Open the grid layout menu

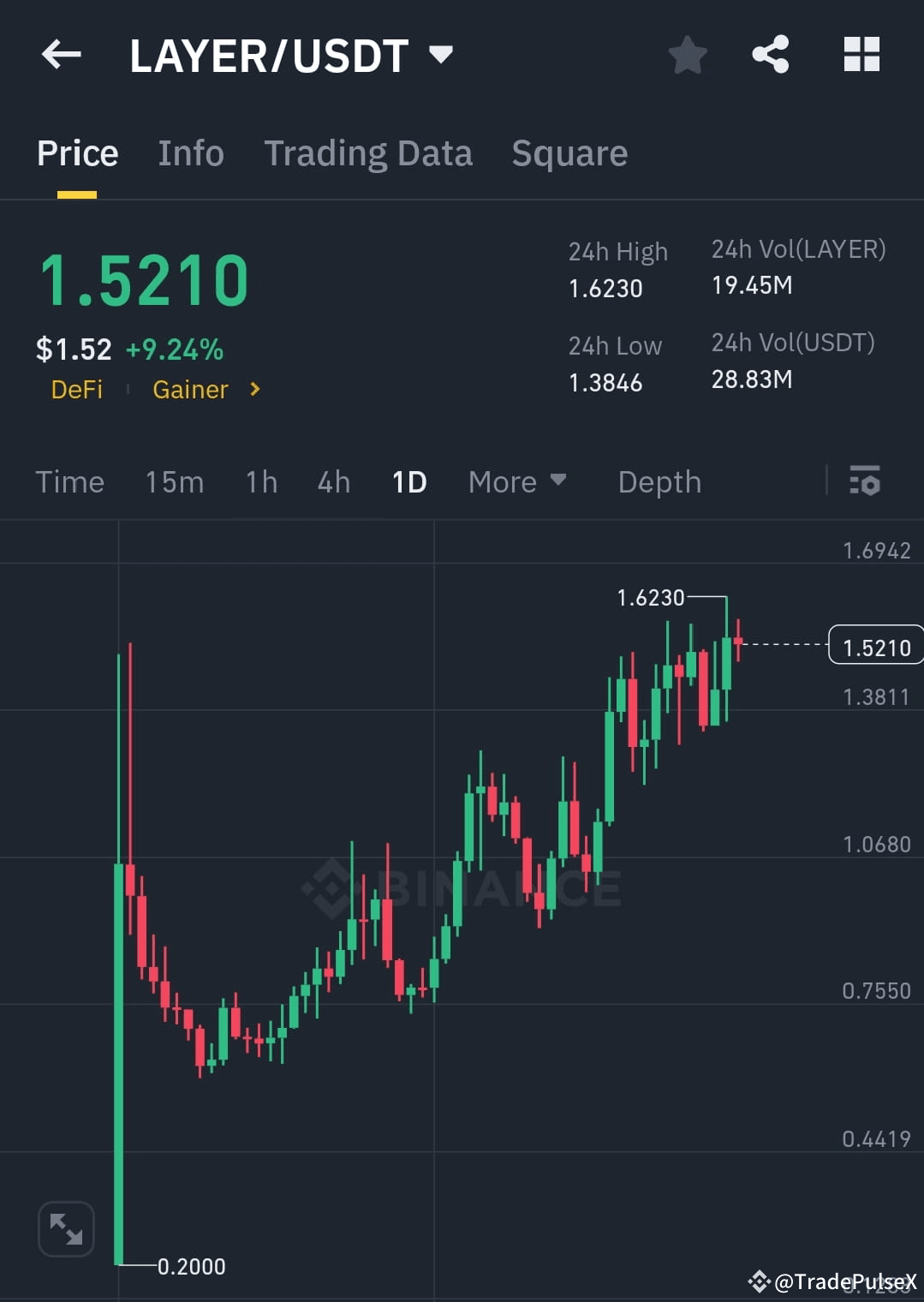pyautogui.click(x=861, y=54)
